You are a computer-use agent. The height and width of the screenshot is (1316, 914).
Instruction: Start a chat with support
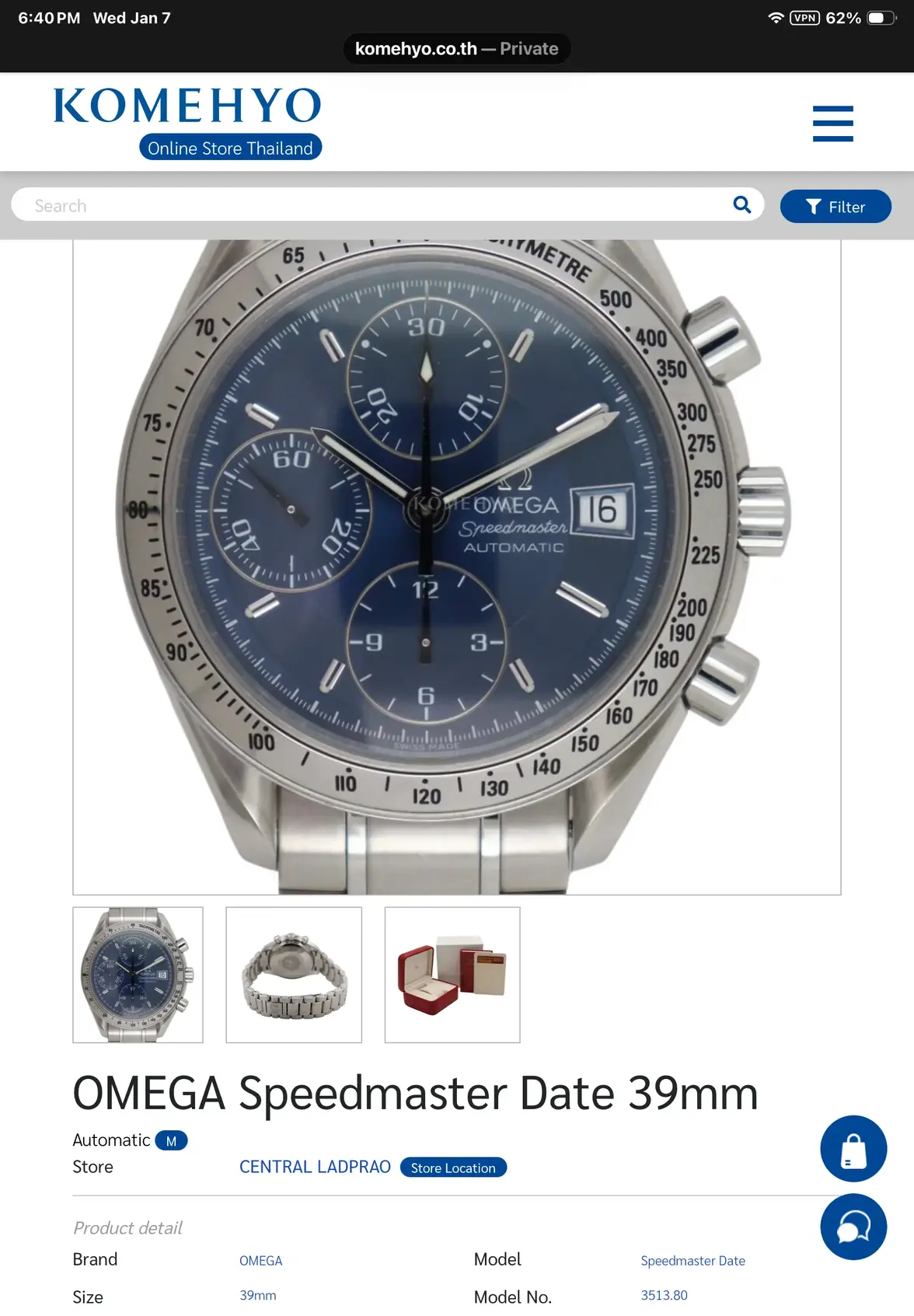click(853, 1227)
